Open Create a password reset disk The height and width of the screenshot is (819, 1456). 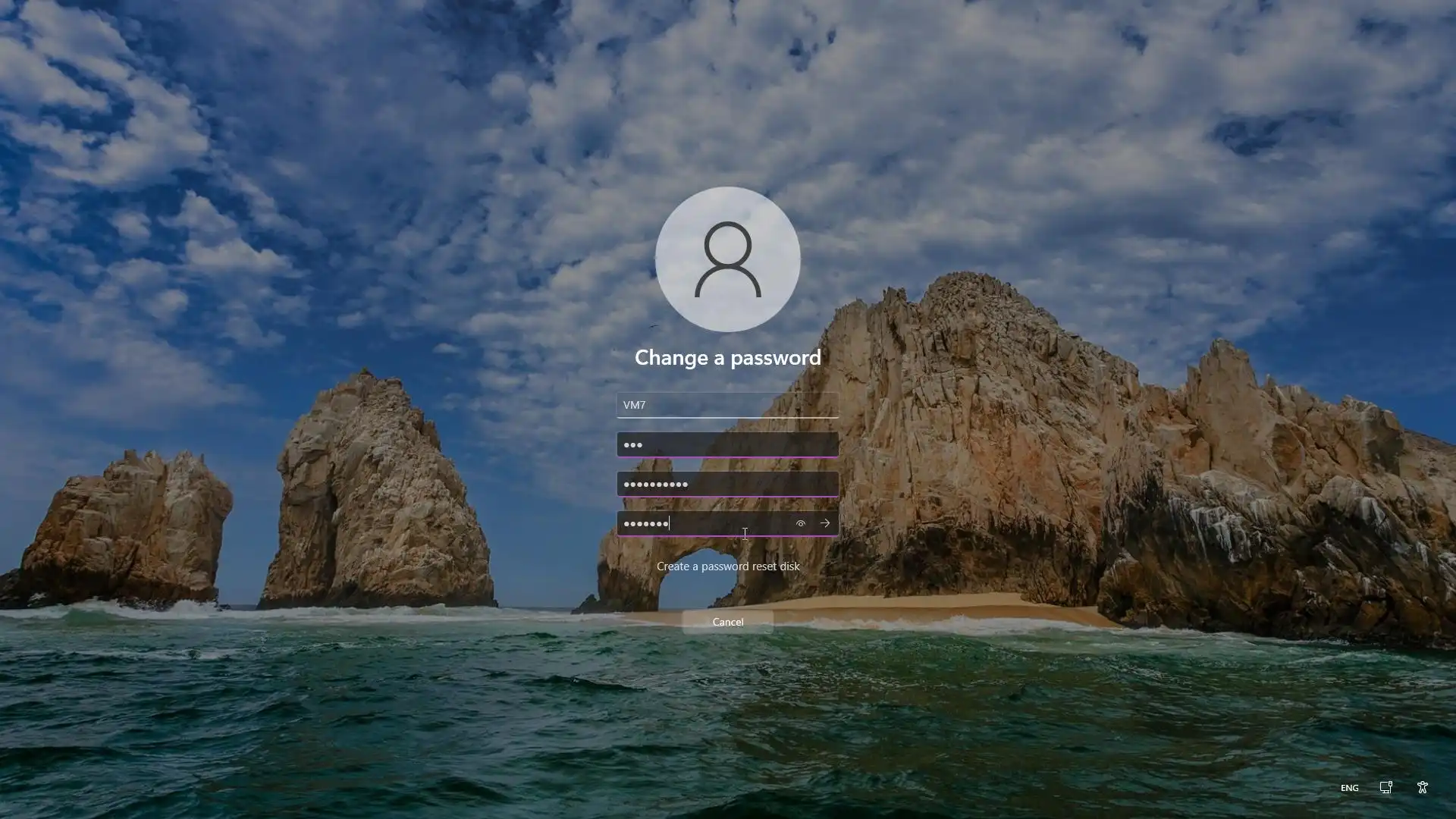coord(727,566)
